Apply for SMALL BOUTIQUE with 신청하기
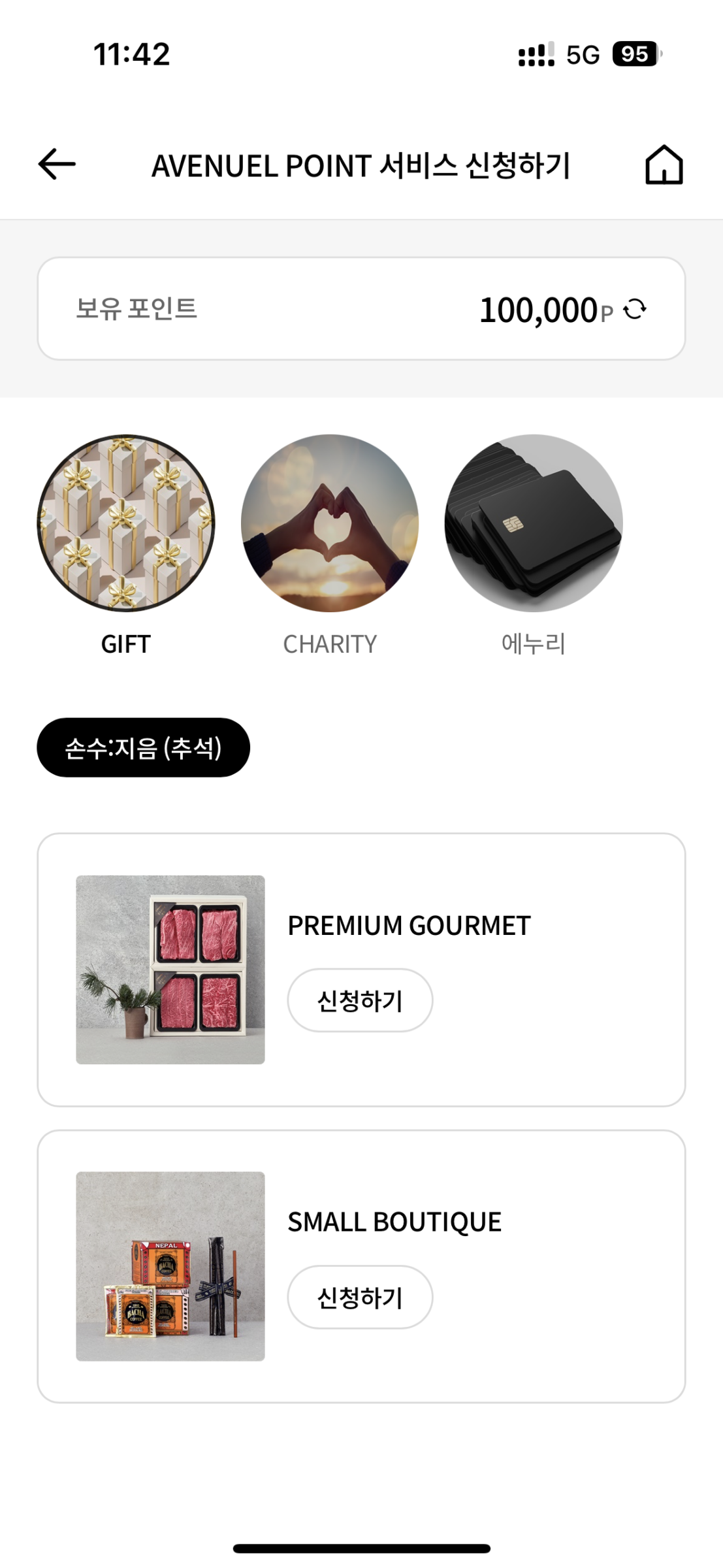The width and height of the screenshot is (723, 1568). pyautogui.click(x=360, y=1297)
